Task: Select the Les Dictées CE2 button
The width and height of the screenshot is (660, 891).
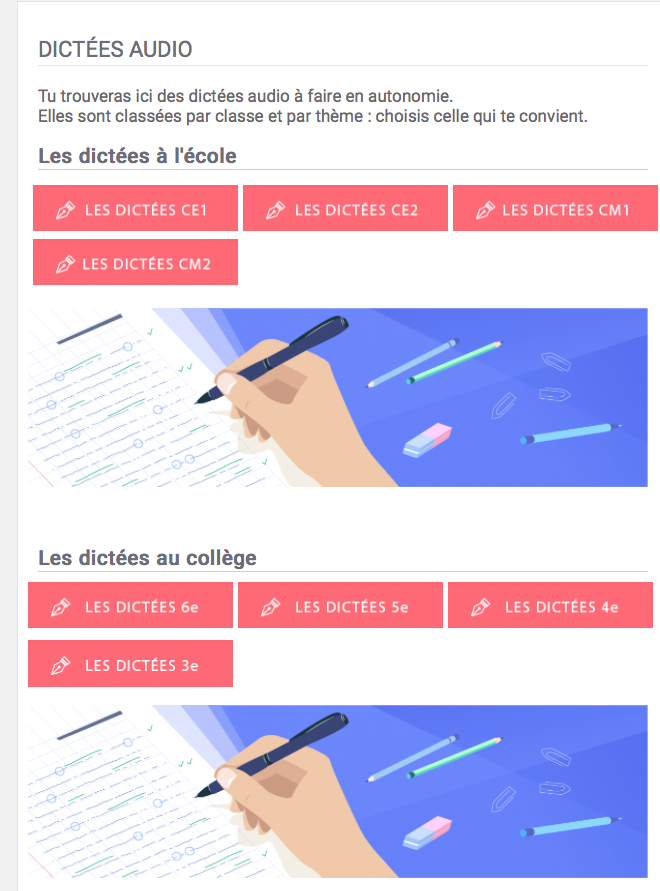Action: pyautogui.click(x=345, y=209)
